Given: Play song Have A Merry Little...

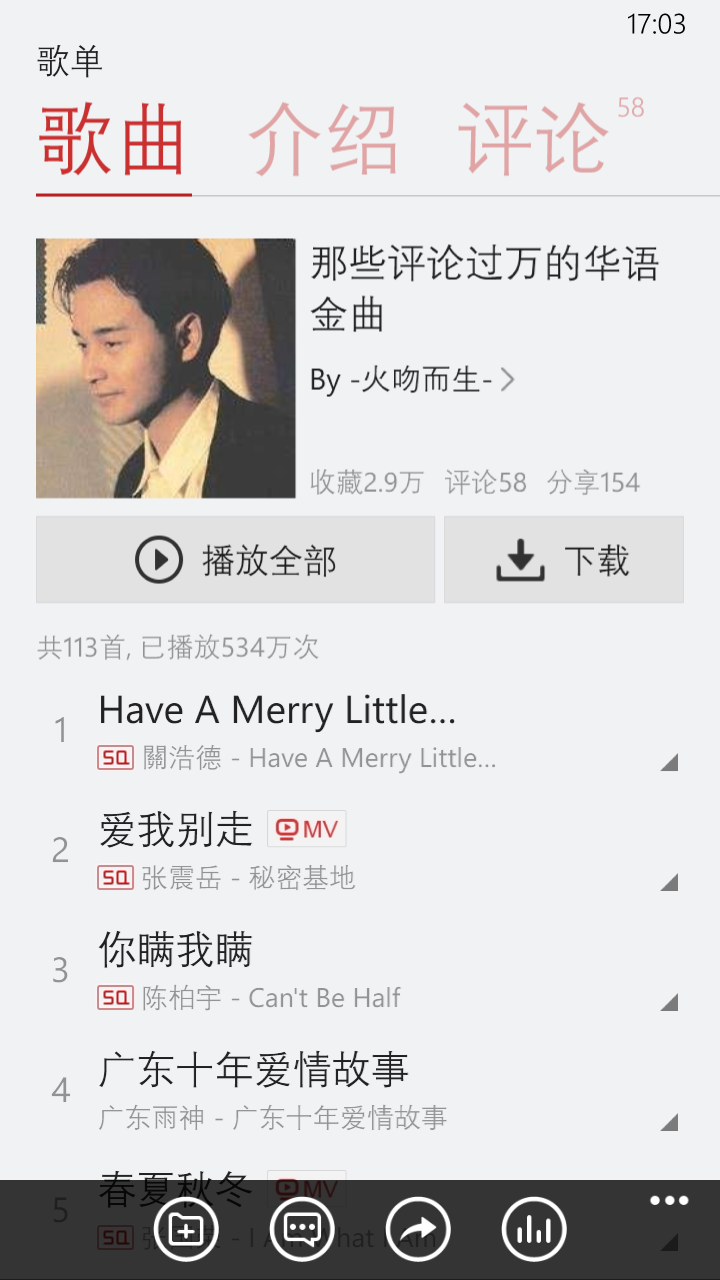Looking at the screenshot, I should 277,711.
